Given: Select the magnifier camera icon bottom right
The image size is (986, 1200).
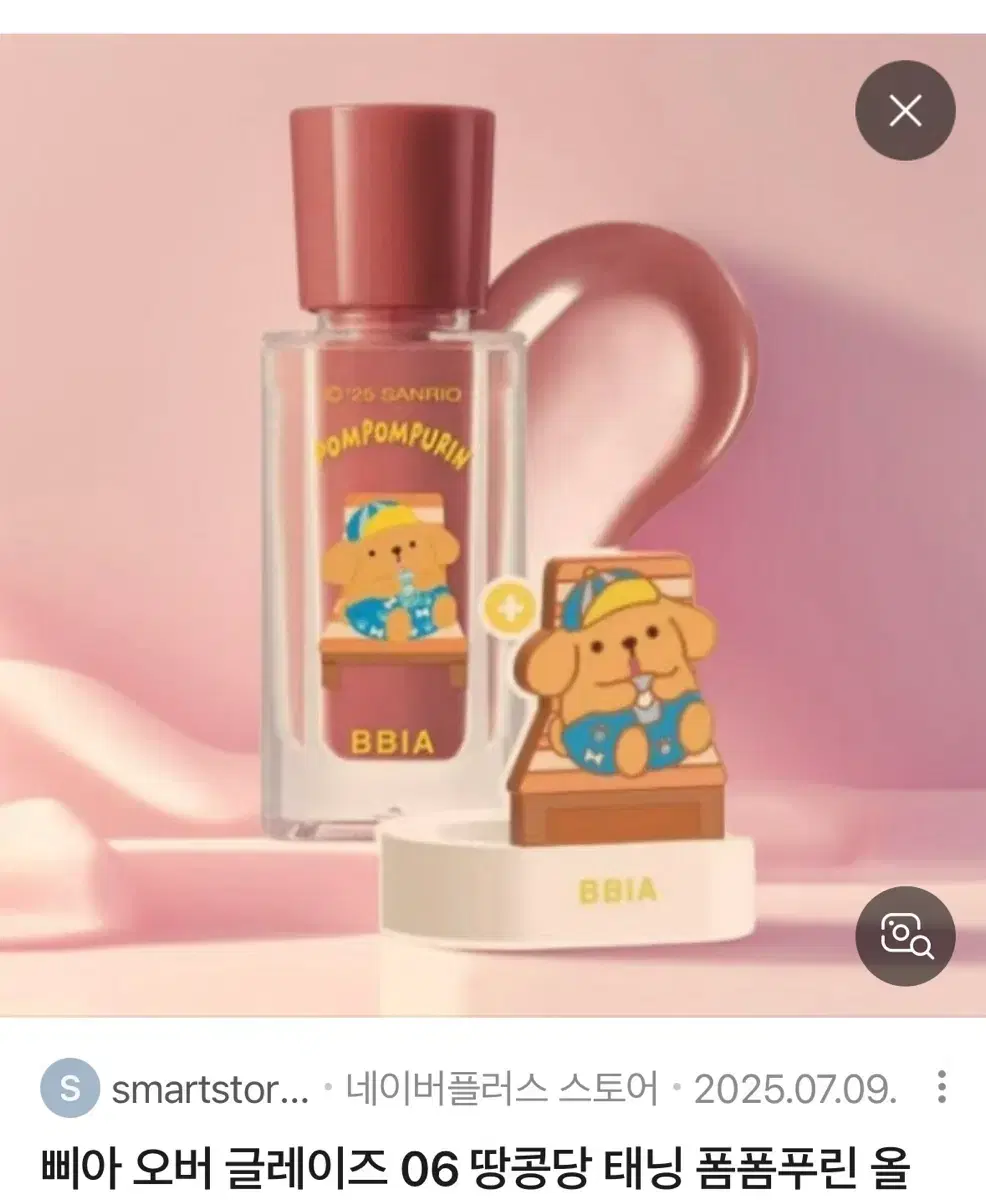Looking at the screenshot, I should point(905,935).
